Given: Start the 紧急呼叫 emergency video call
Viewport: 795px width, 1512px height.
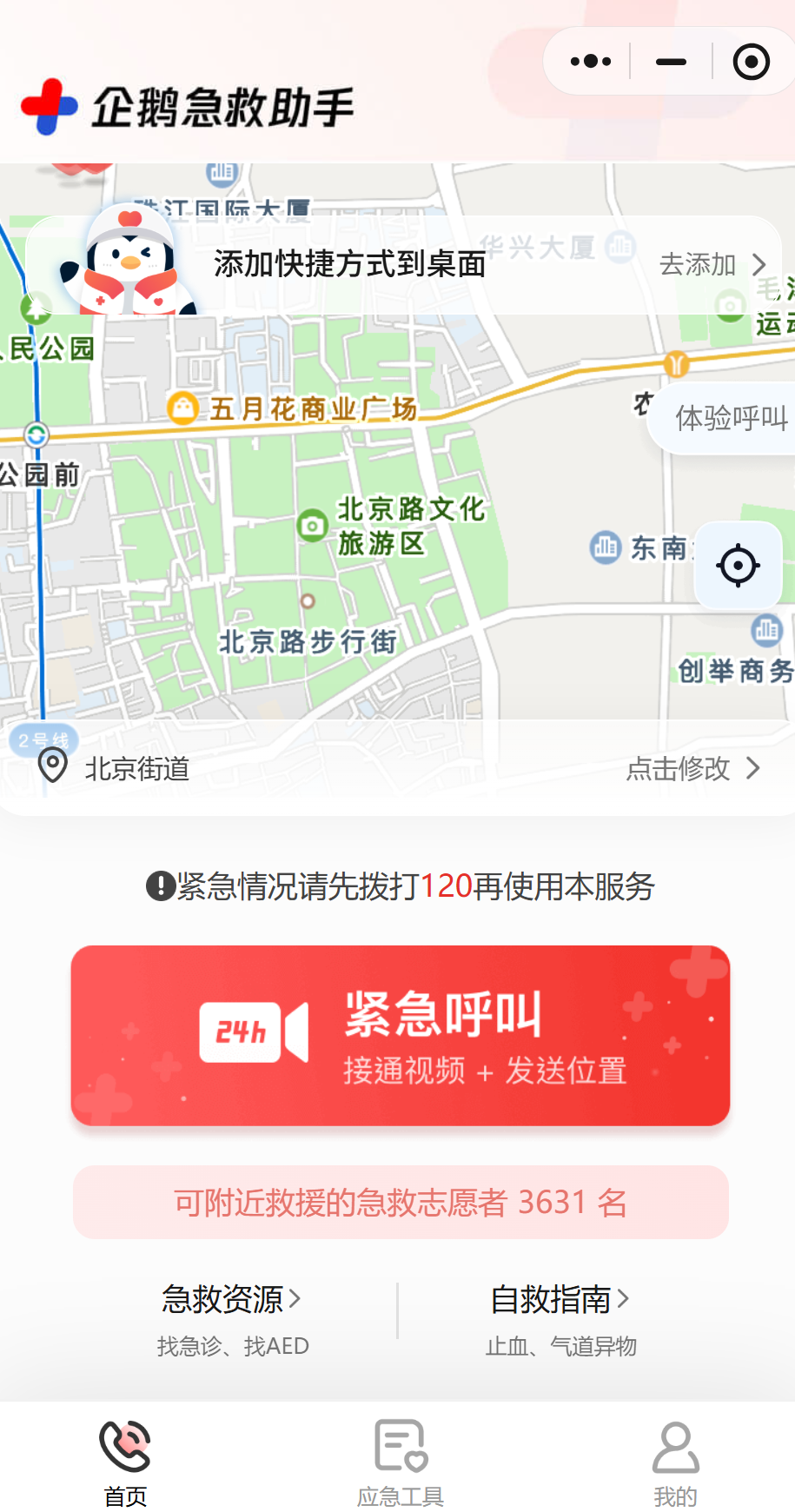Looking at the screenshot, I should 400,1035.
